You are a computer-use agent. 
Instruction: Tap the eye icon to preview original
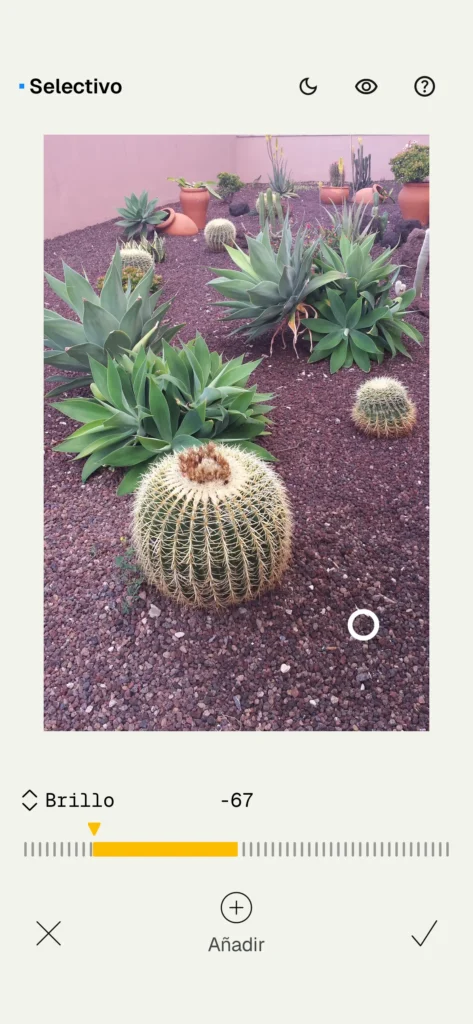point(366,86)
